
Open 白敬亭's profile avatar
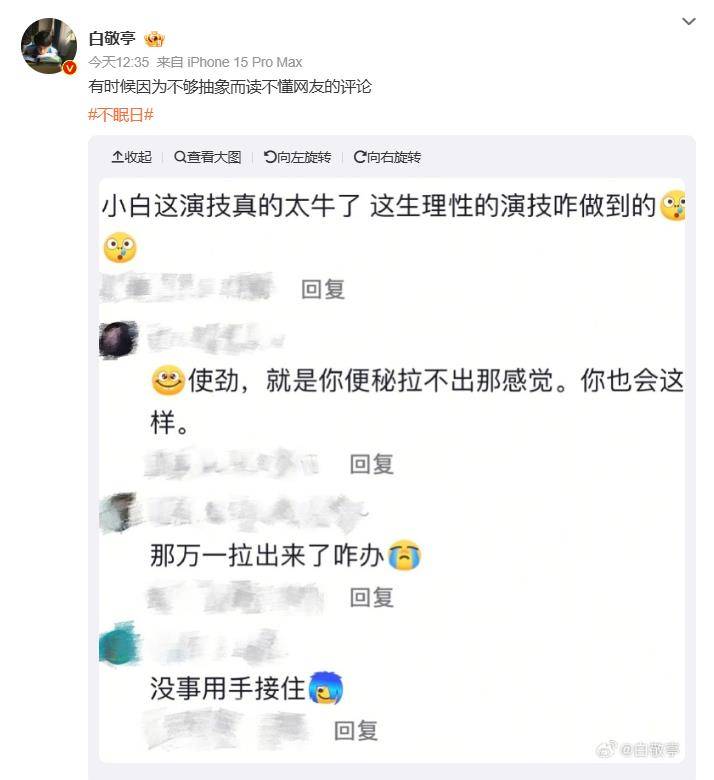48,46
